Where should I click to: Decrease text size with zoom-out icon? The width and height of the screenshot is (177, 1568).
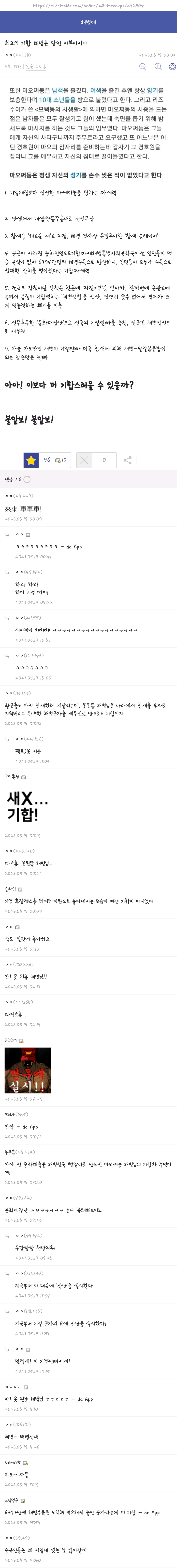point(142,66)
